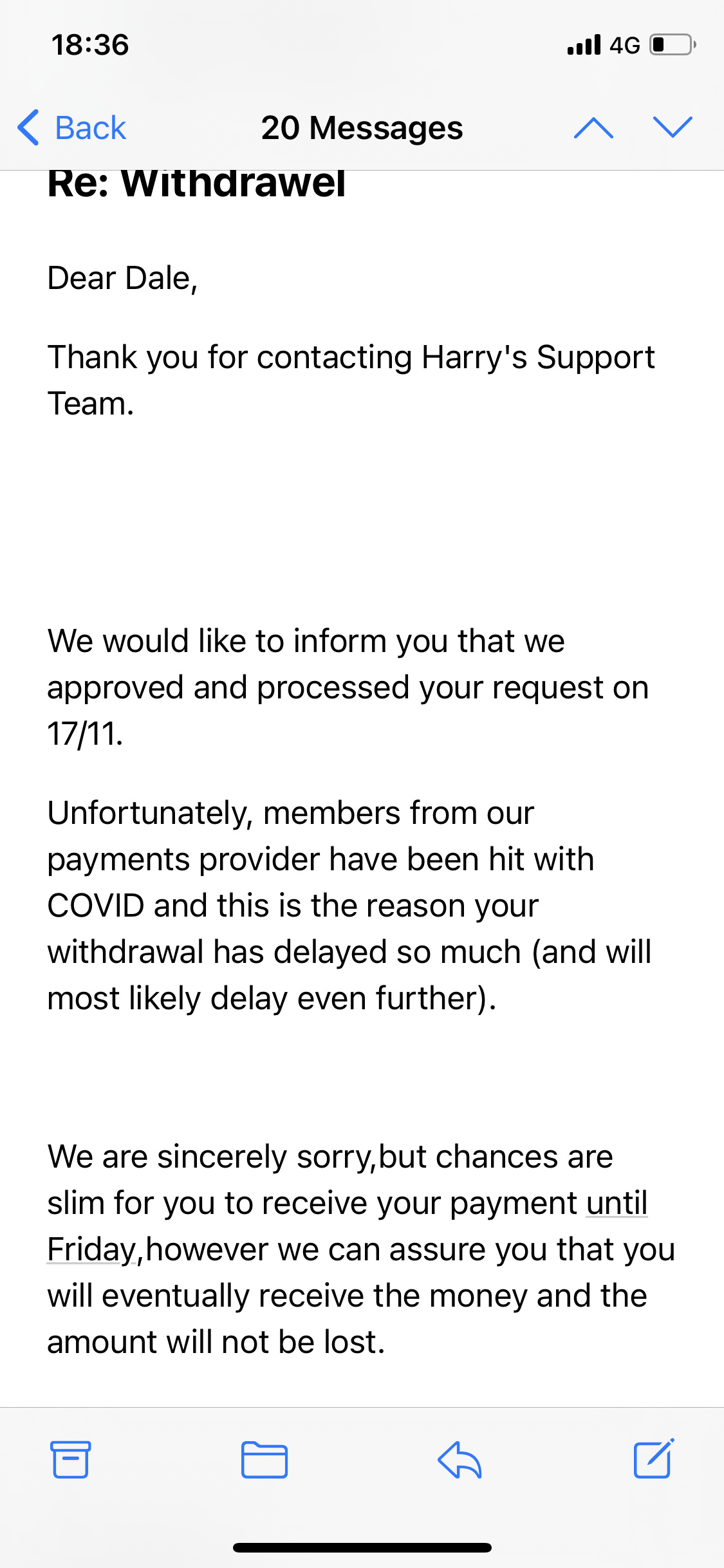The height and width of the screenshot is (1568, 724).
Task: Archive this email
Action: click(x=70, y=1459)
